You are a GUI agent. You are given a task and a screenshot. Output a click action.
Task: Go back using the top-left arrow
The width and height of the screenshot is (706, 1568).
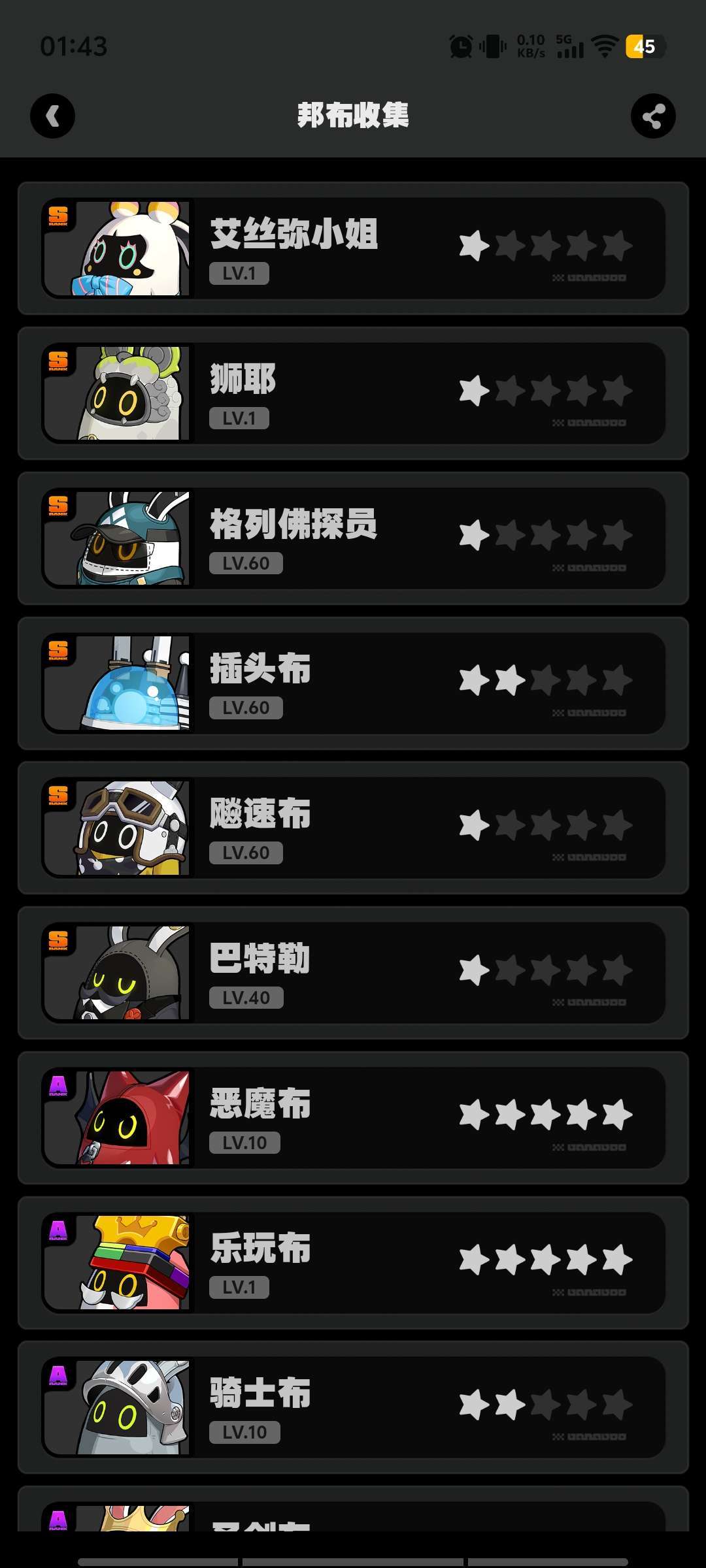pos(52,116)
